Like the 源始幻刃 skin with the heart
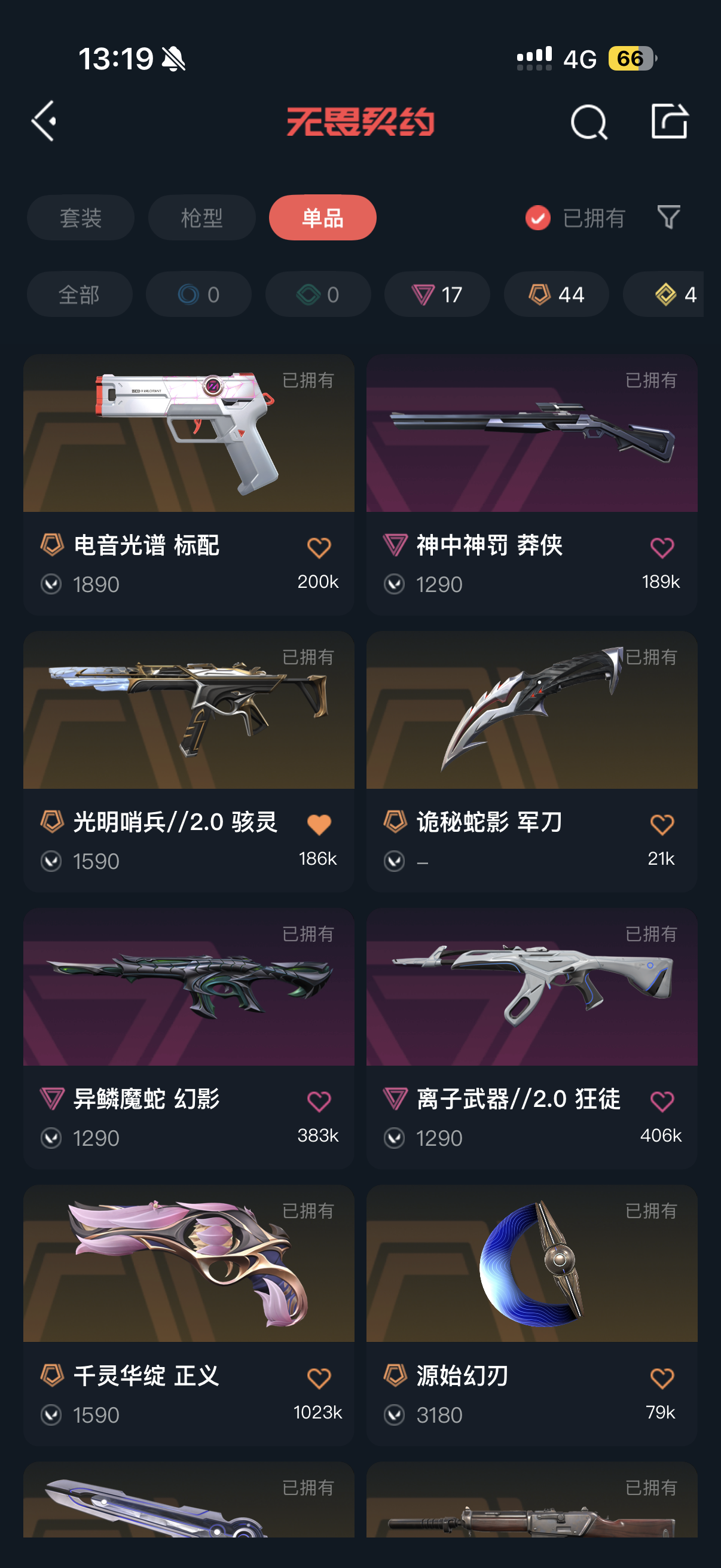Screen dimensions: 721x1568 (x=662, y=1377)
